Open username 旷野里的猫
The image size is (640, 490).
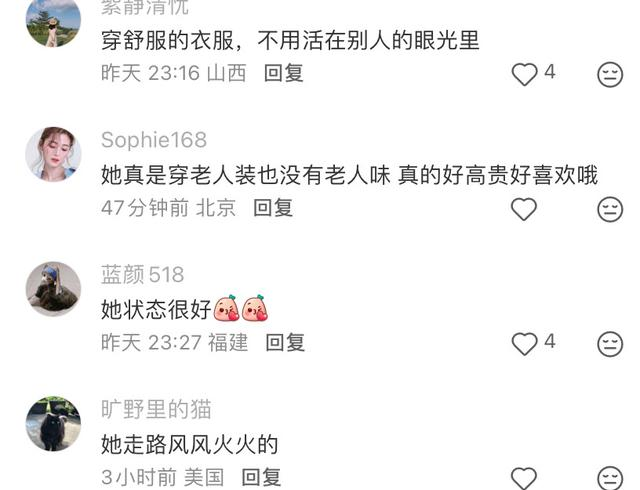[156, 410]
